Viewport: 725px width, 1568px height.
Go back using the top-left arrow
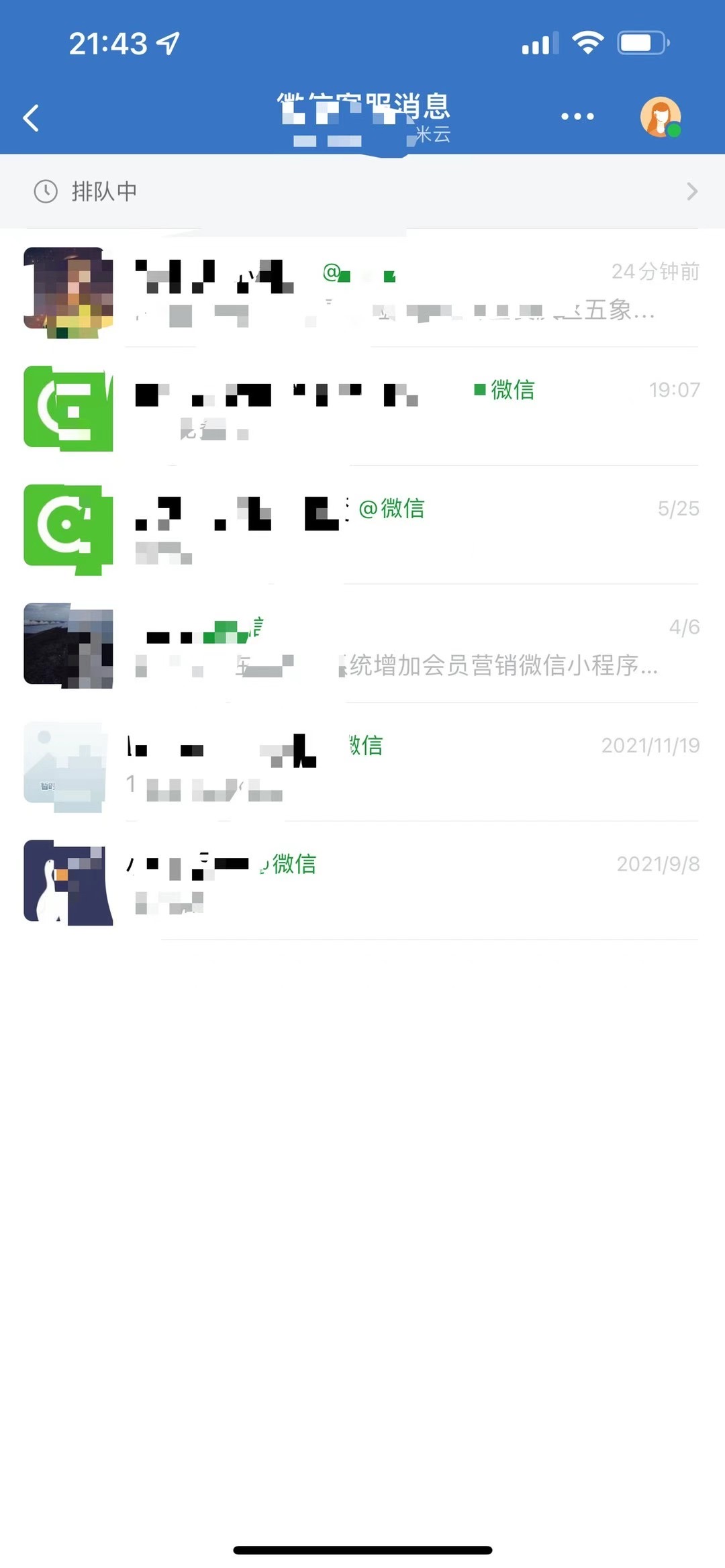(x=31, y=117)
